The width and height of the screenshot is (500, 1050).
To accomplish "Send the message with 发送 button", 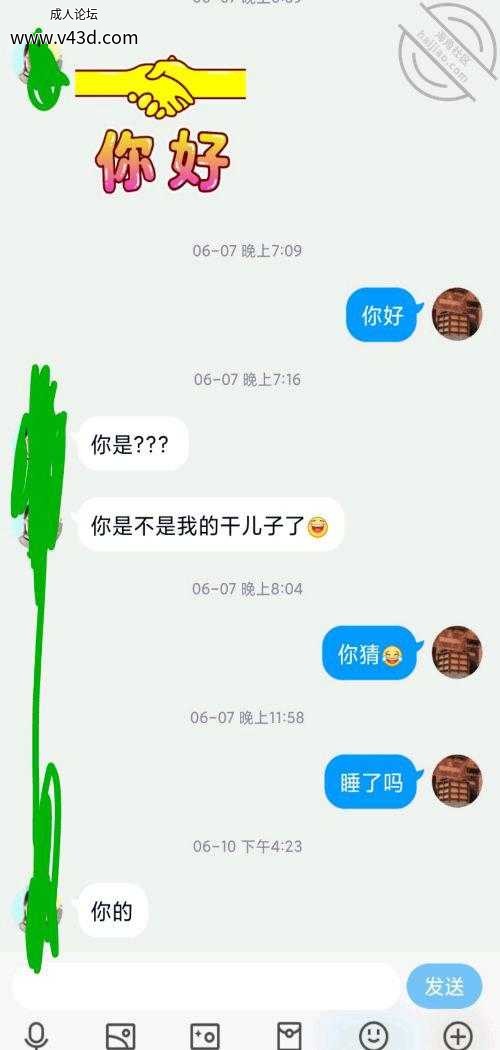I will click(444, 986).
